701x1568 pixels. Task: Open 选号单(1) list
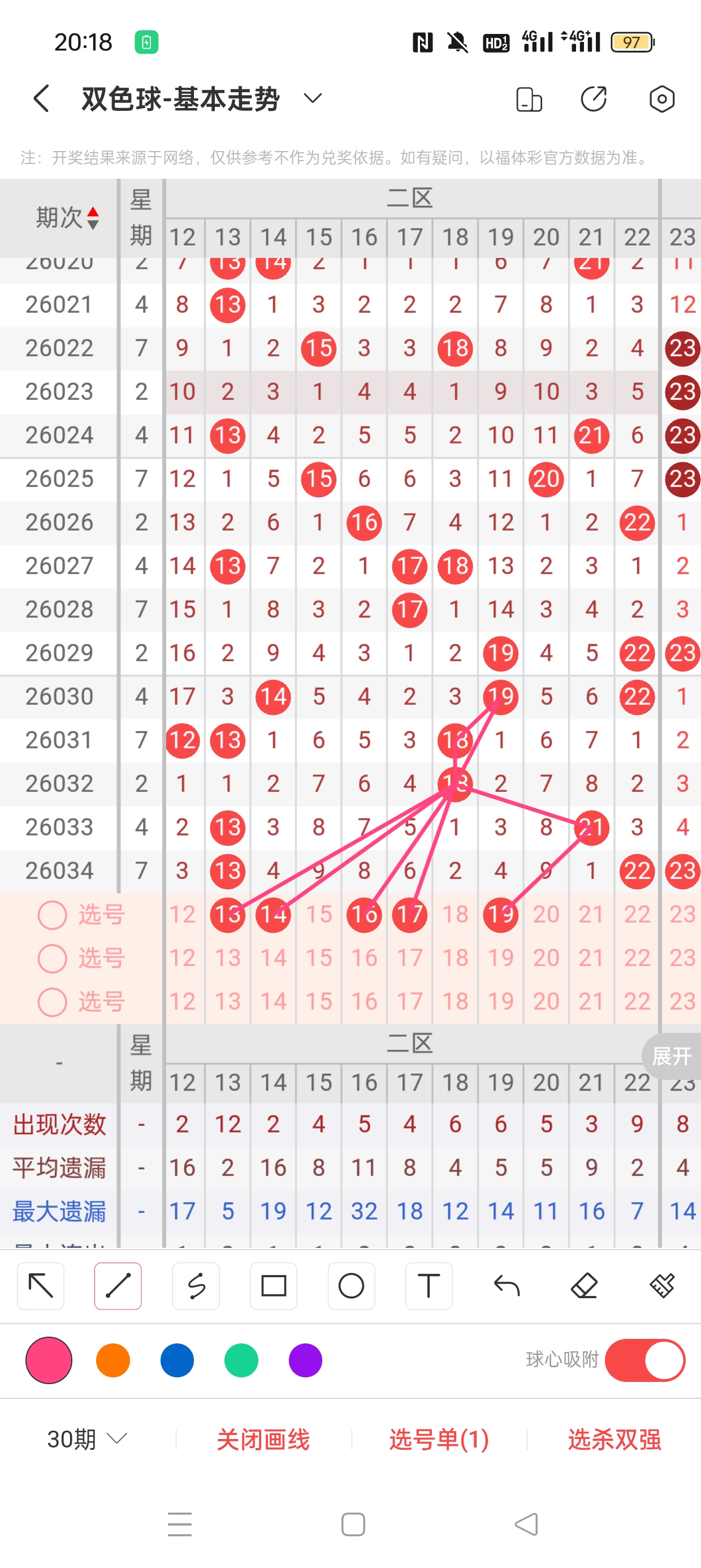[x=439, y=1439]
